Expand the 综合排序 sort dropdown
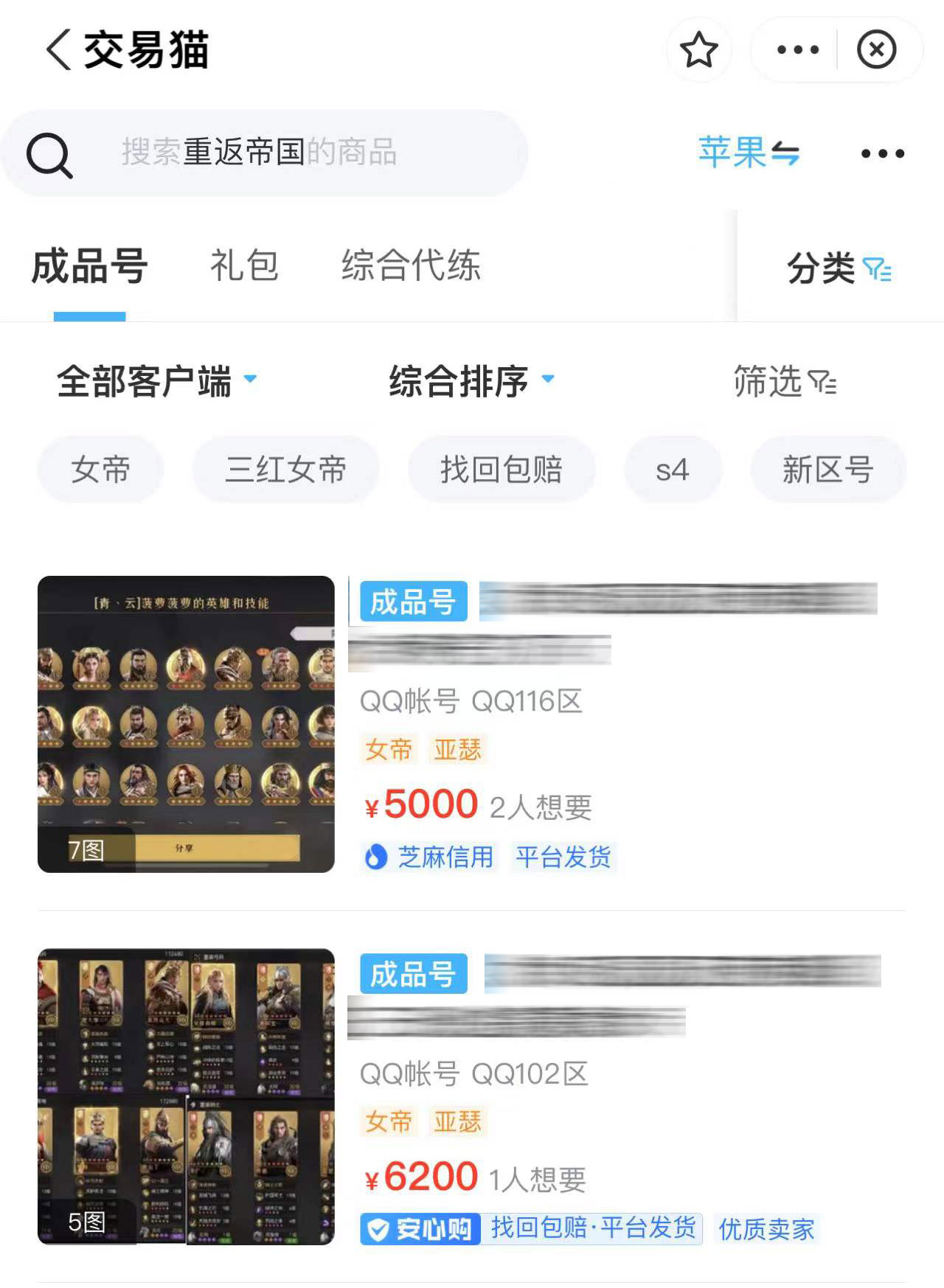Screen dimensions: 944x1288 pos(471,381)
